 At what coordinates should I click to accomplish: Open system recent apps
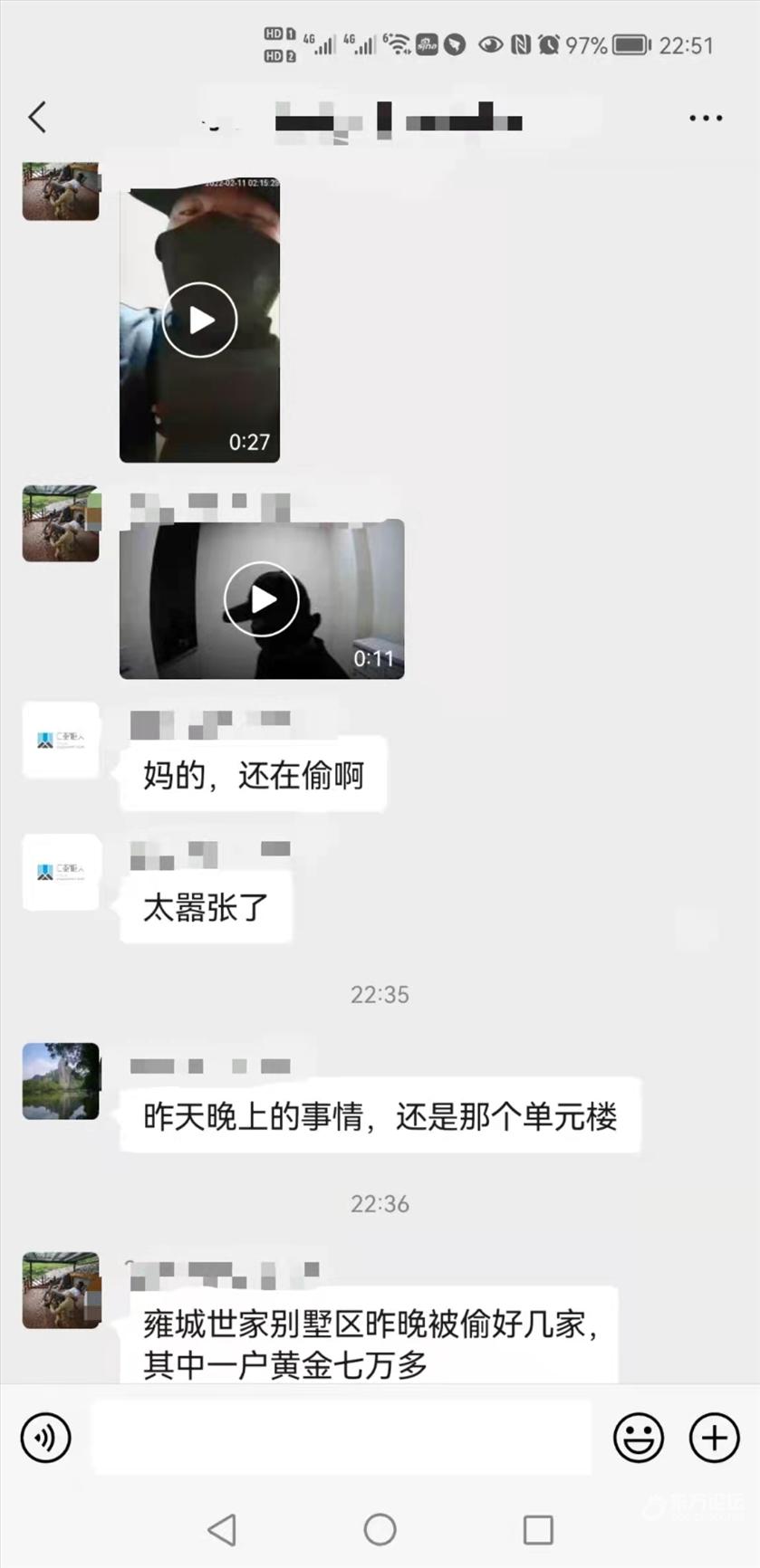coord(538,1530)
